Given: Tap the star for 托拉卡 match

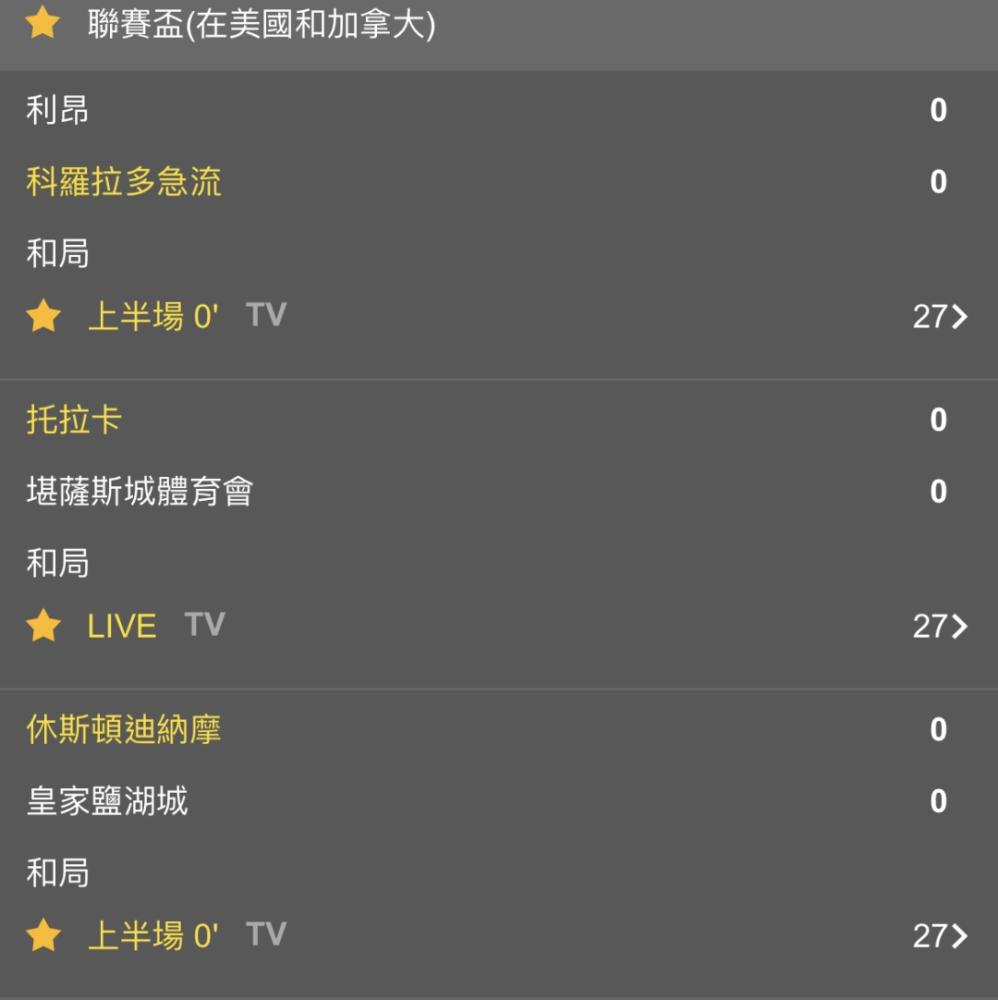Looking at the screenshot, I should (44, 627).
